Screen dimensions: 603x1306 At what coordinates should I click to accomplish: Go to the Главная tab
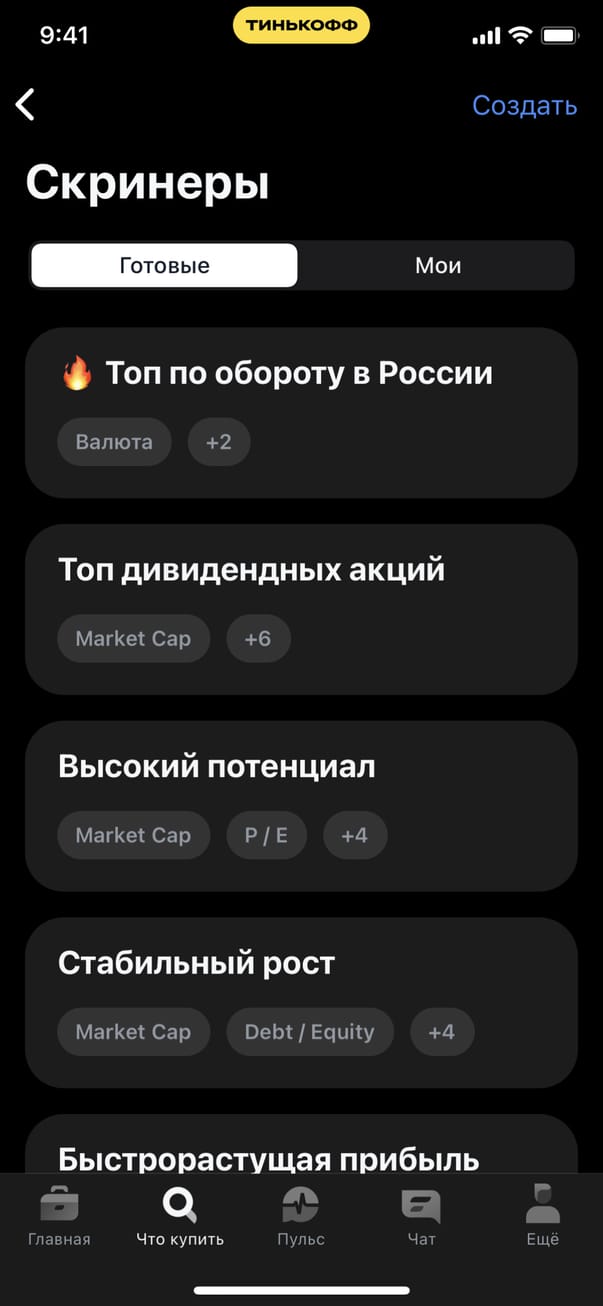pyautogui.click(x=59, y=1215)
